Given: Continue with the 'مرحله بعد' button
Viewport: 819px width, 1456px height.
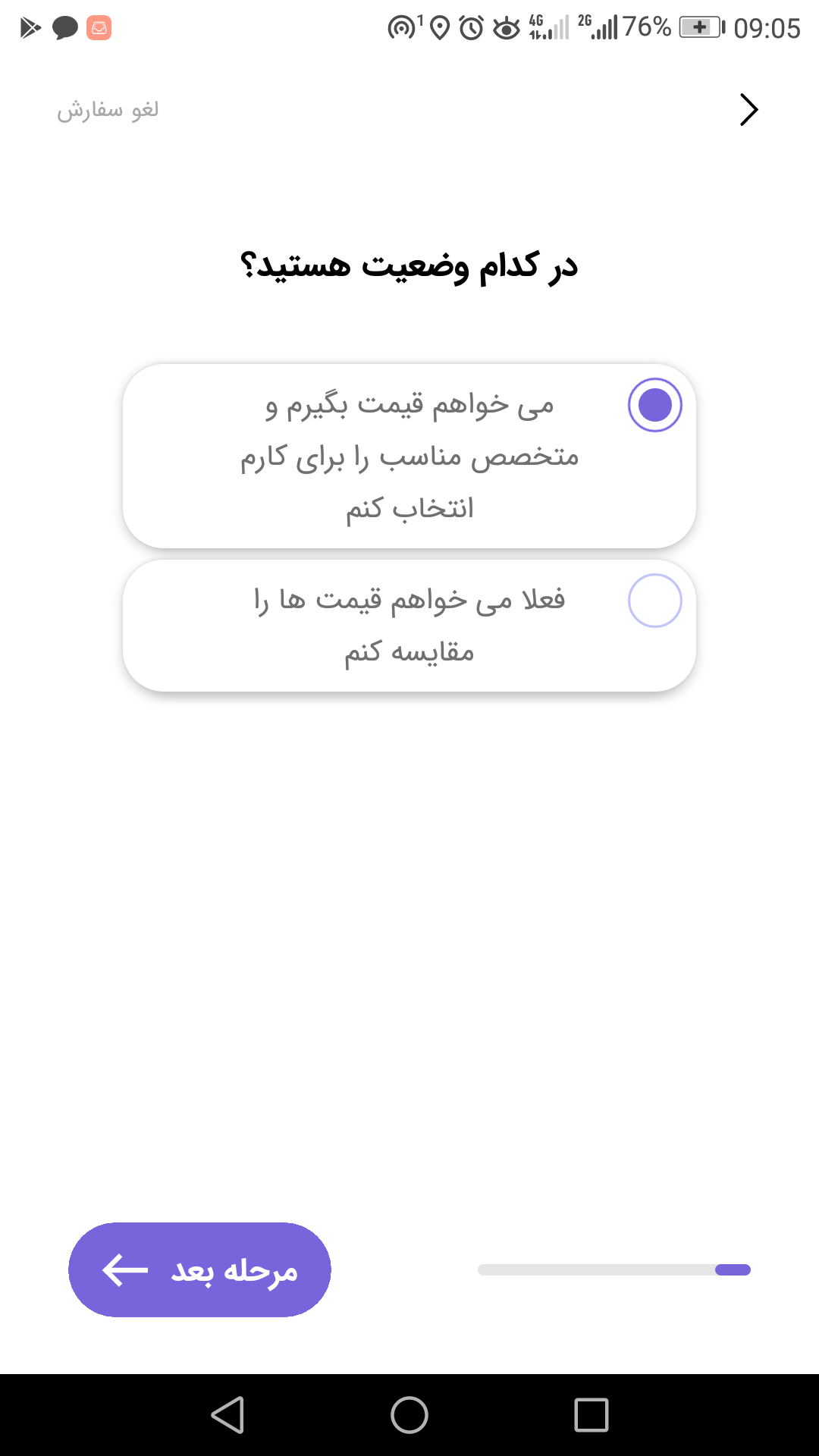Looking at the screenshot, I should 199,1269.
